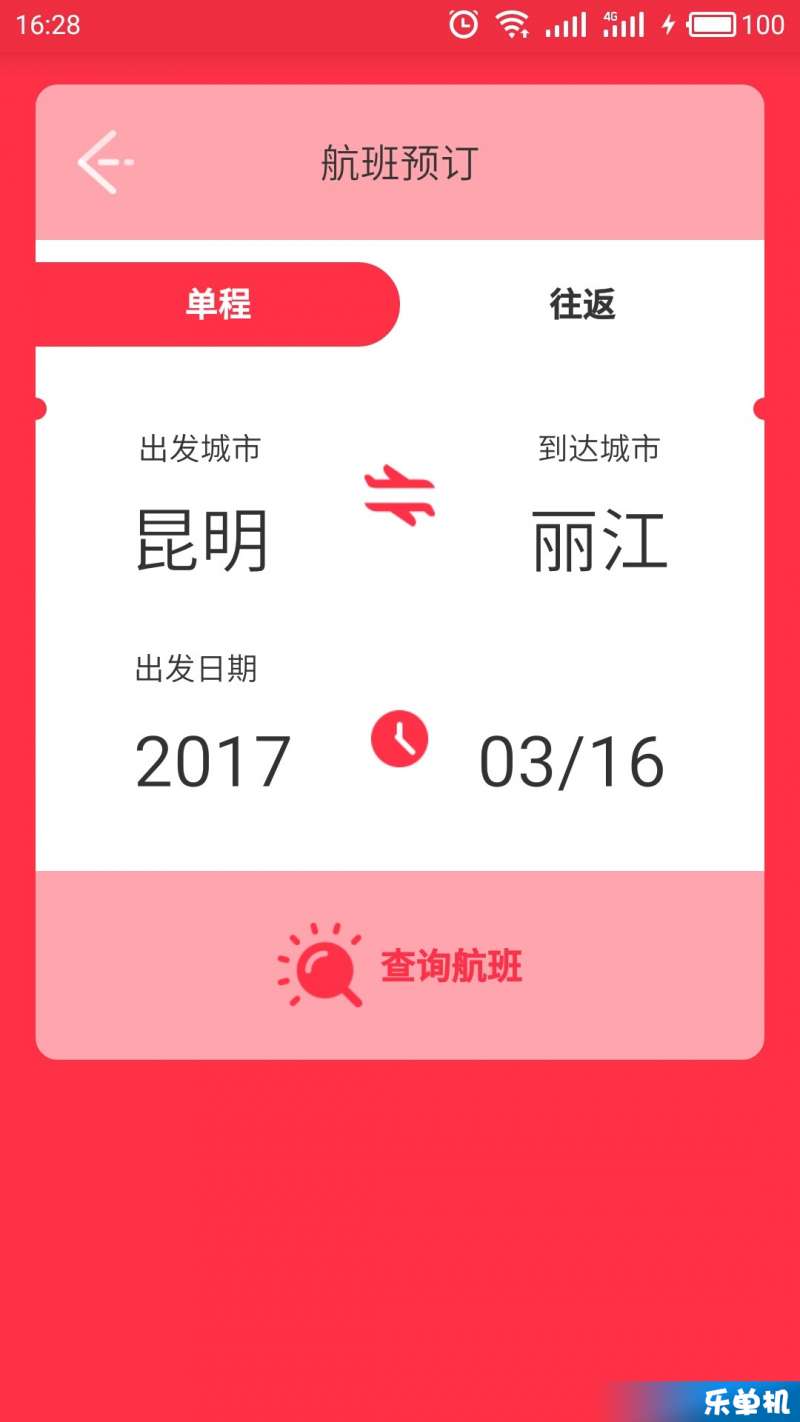The width and height of the screenshot is (800, 1422).
Task: Change departure city 昆明
Action: point(202,541)
